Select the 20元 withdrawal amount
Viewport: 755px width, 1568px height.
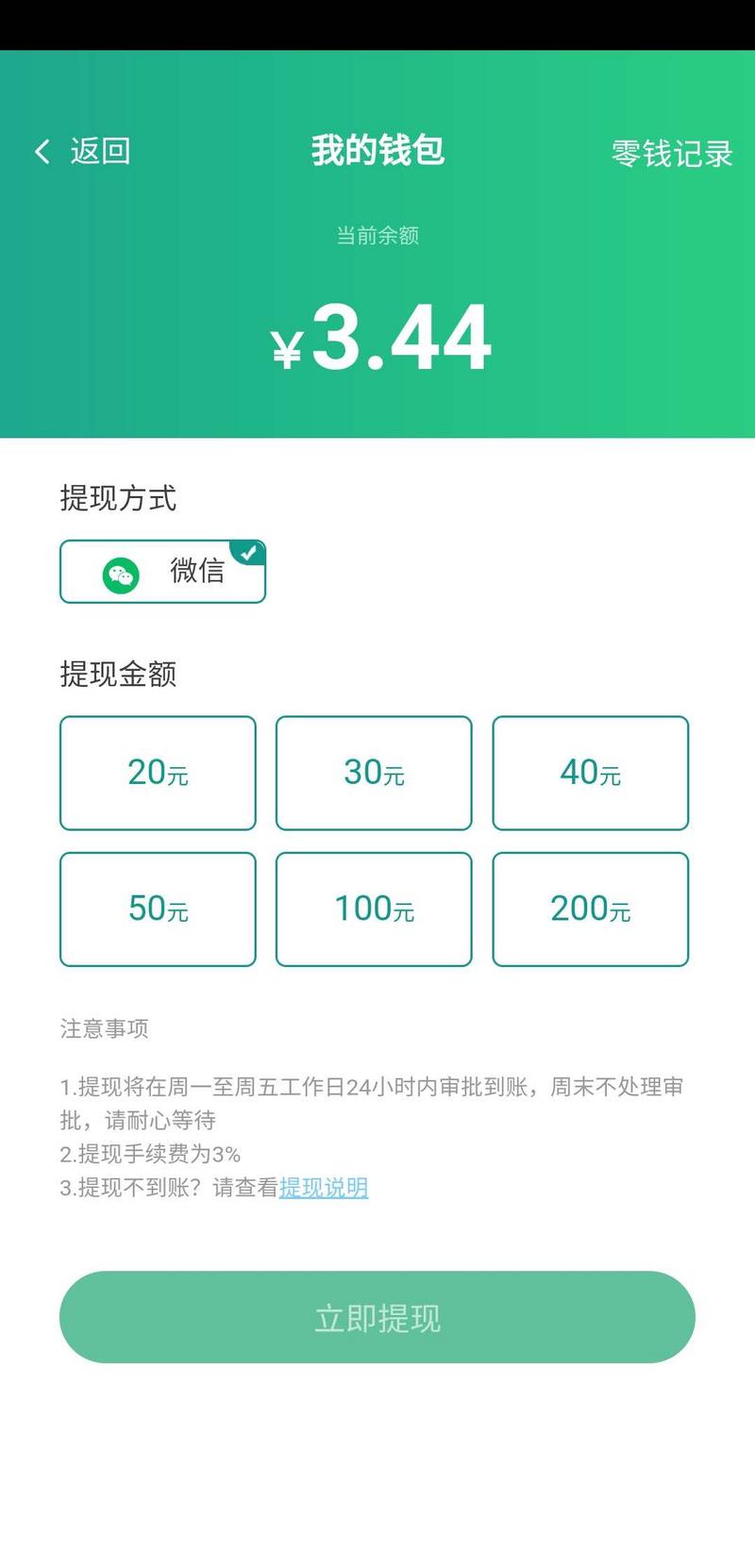click(x=158, y=773)
